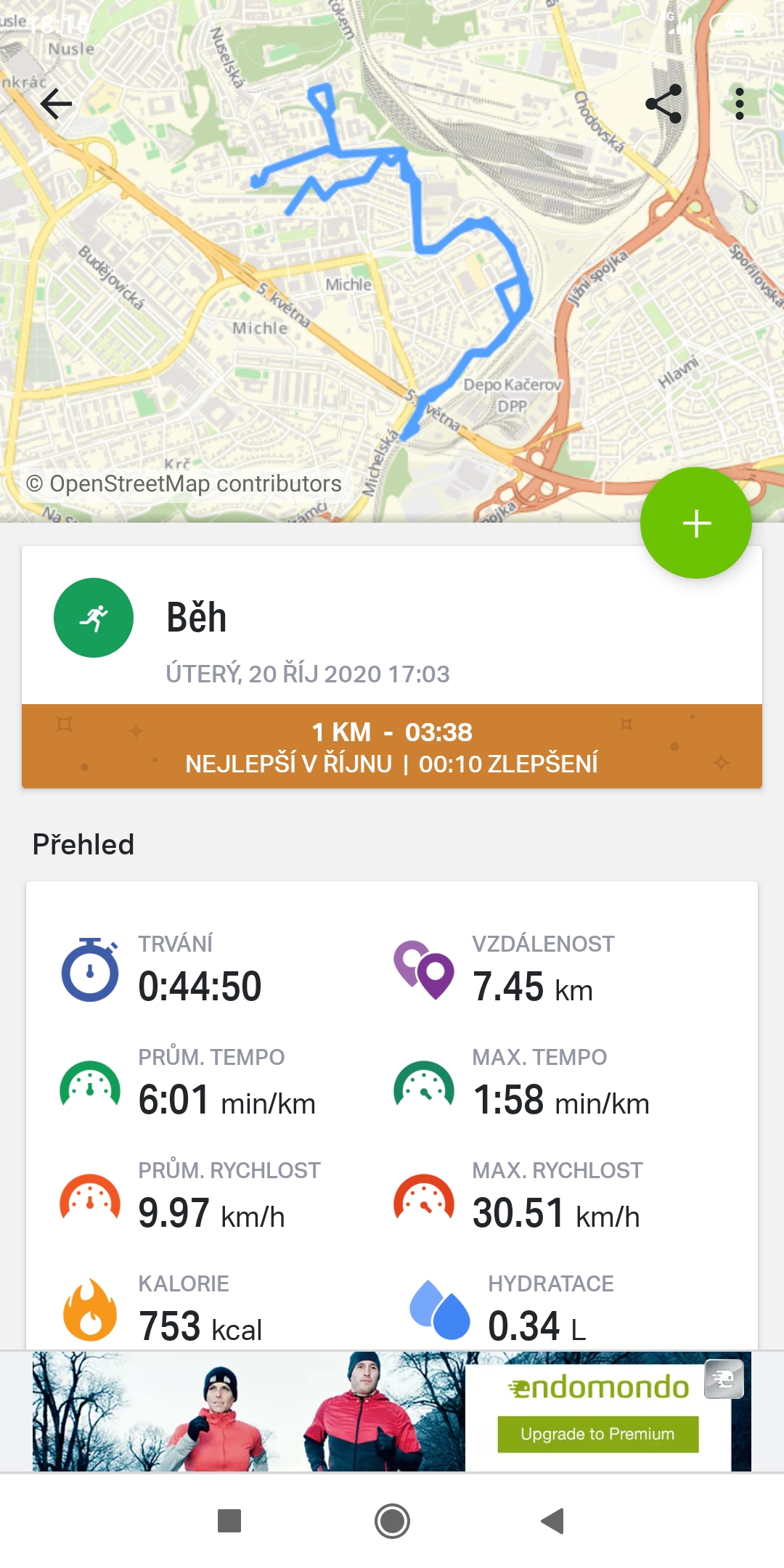Open the recent apps square button
This screenshot has height=1568, width=784.
click(x=229, y=1520)
